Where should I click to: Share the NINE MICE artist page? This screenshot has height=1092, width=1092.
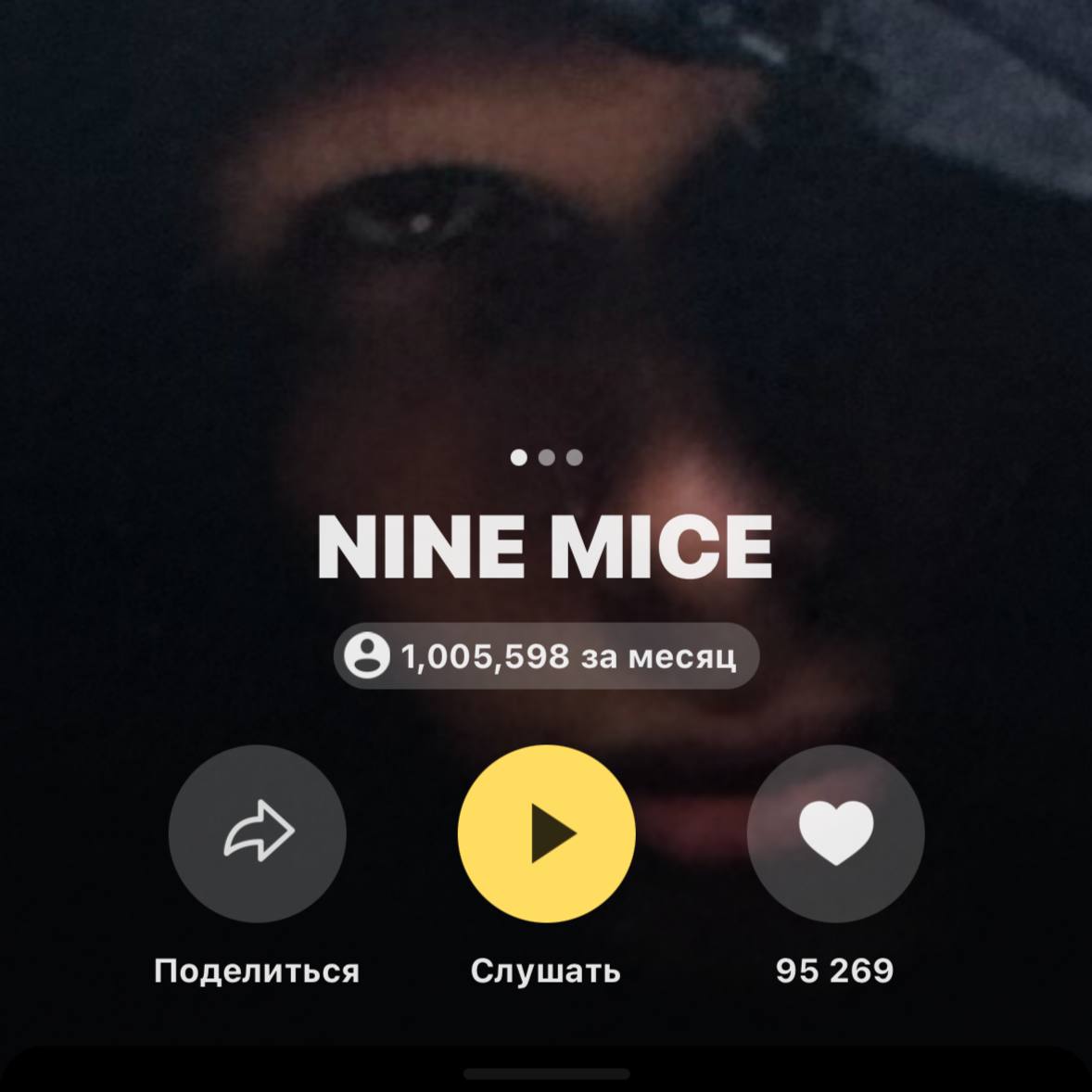coord(258,832)
